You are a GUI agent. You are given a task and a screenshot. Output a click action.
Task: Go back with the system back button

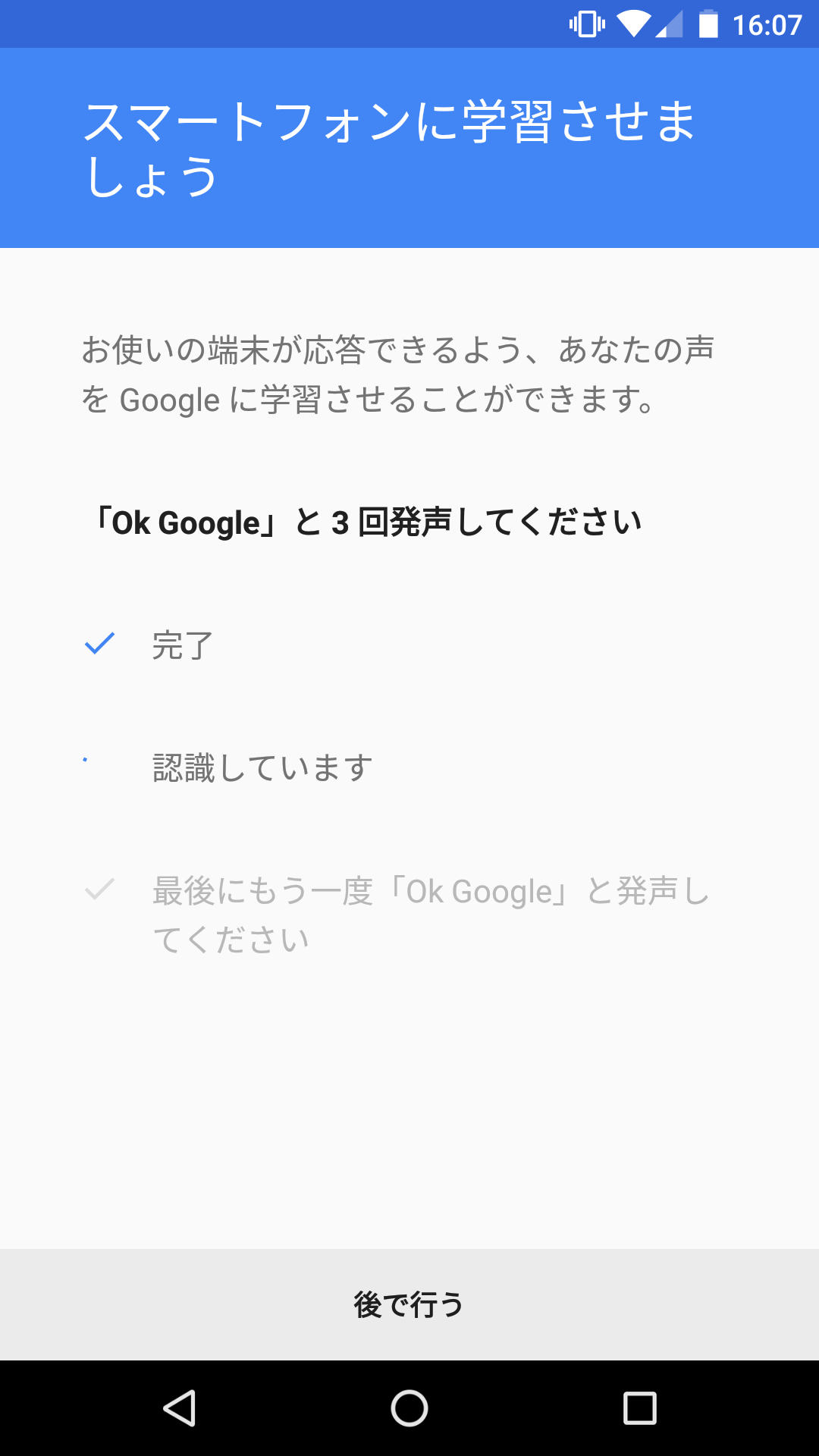[180, 1408]
